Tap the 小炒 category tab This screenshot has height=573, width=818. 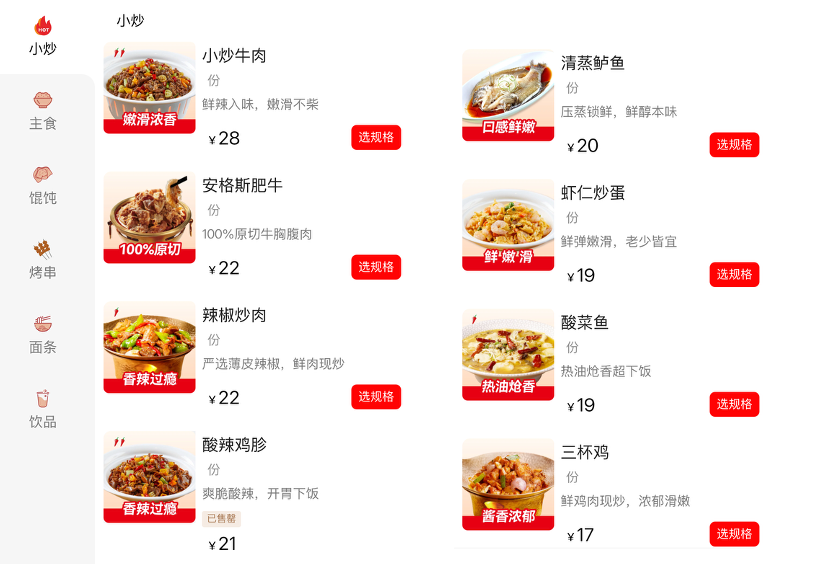coord(43,37)
